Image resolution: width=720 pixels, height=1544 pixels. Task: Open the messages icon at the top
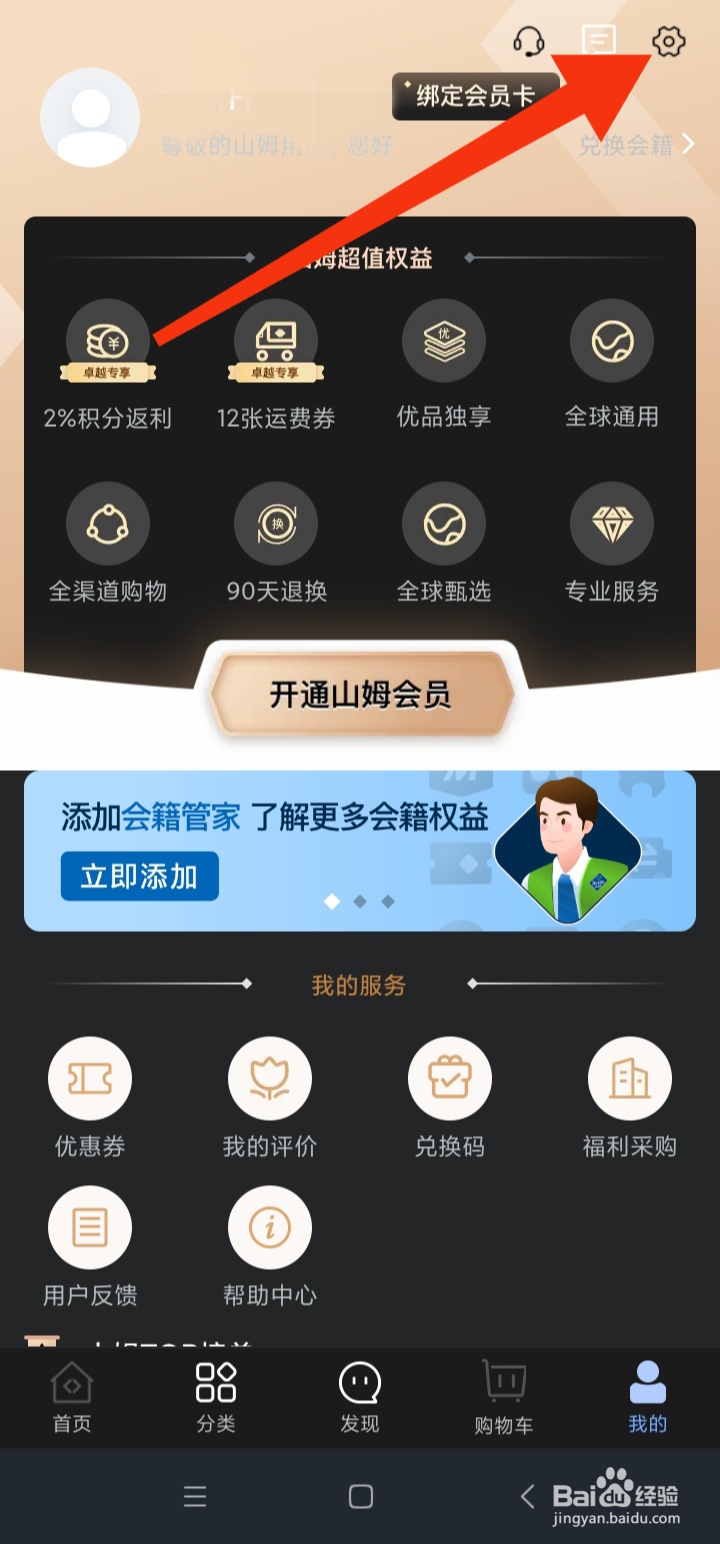click(x=599, y=42)
